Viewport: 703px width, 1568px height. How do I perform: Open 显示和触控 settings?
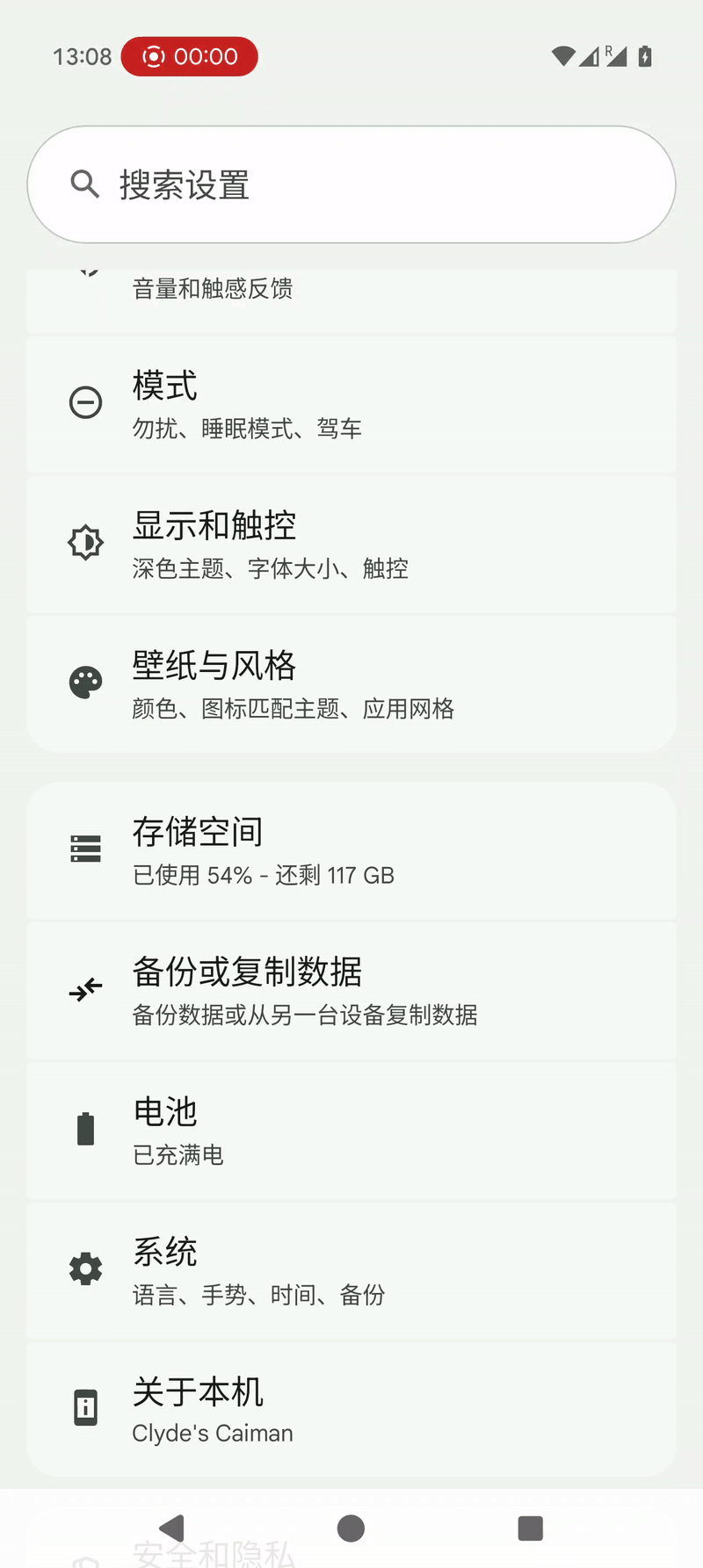(351, 542)
